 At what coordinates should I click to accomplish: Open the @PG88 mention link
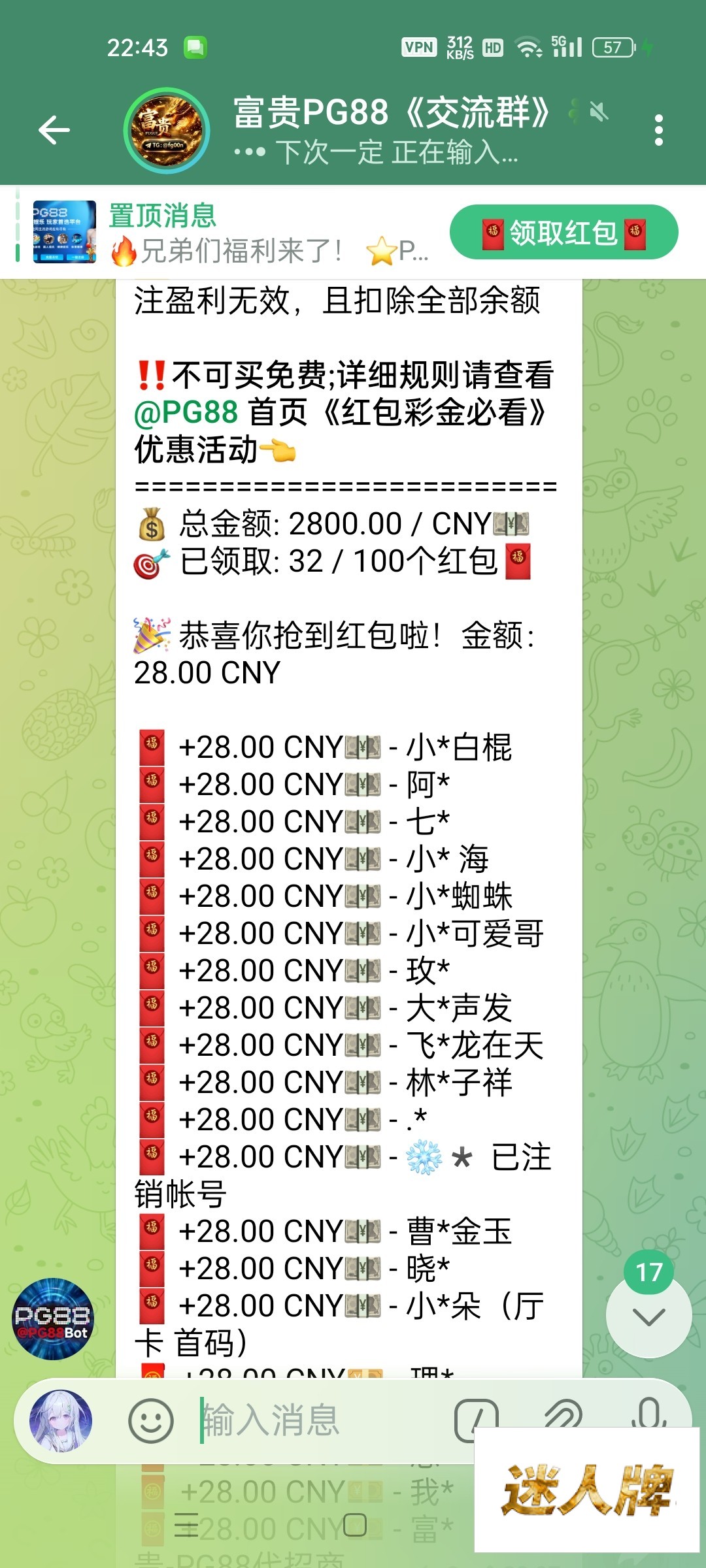click(186, 413)
